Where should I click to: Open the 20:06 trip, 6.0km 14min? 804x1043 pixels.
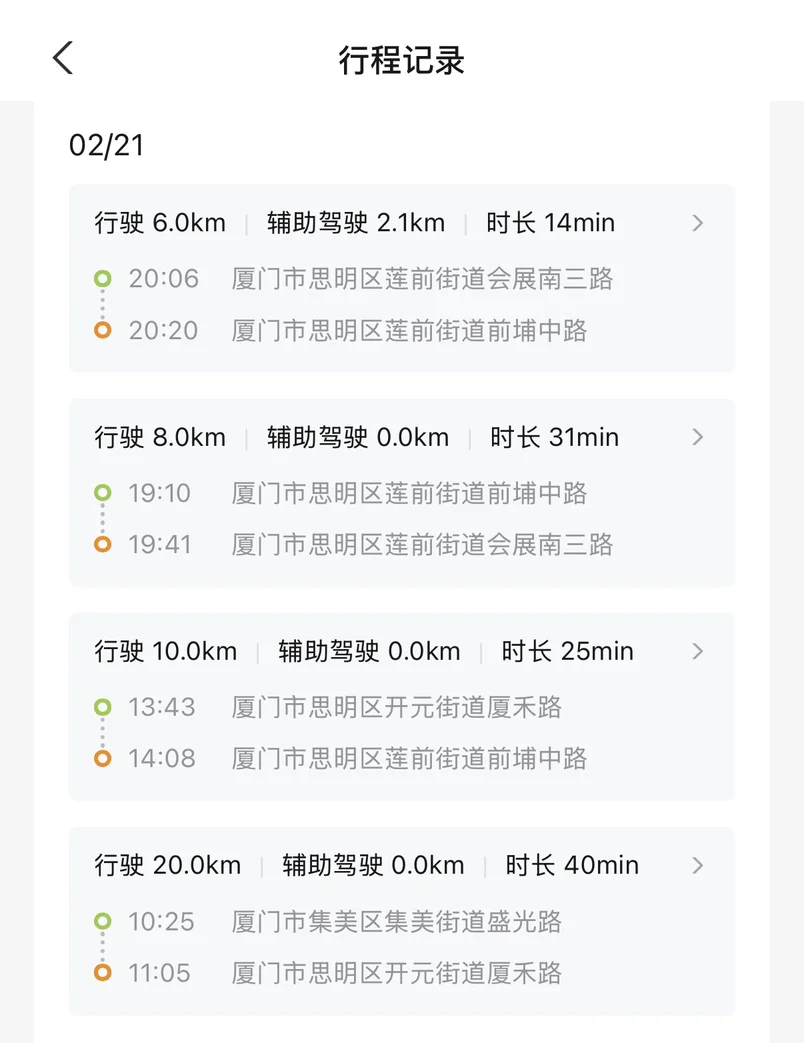click(x=401, y=277)
